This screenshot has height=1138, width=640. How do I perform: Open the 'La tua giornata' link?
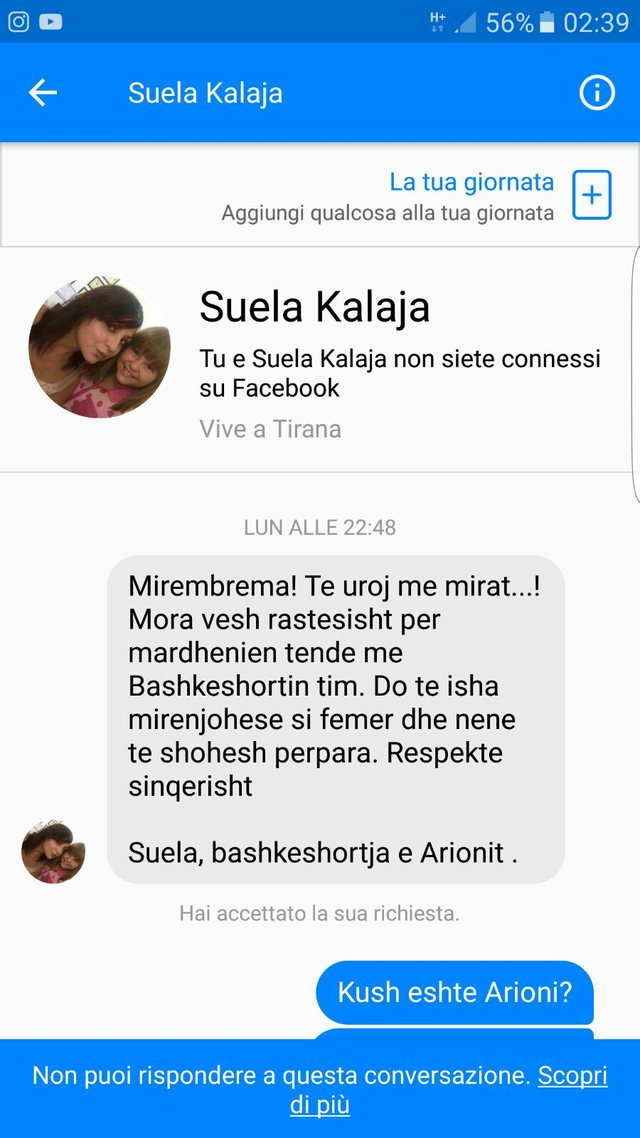471,182
